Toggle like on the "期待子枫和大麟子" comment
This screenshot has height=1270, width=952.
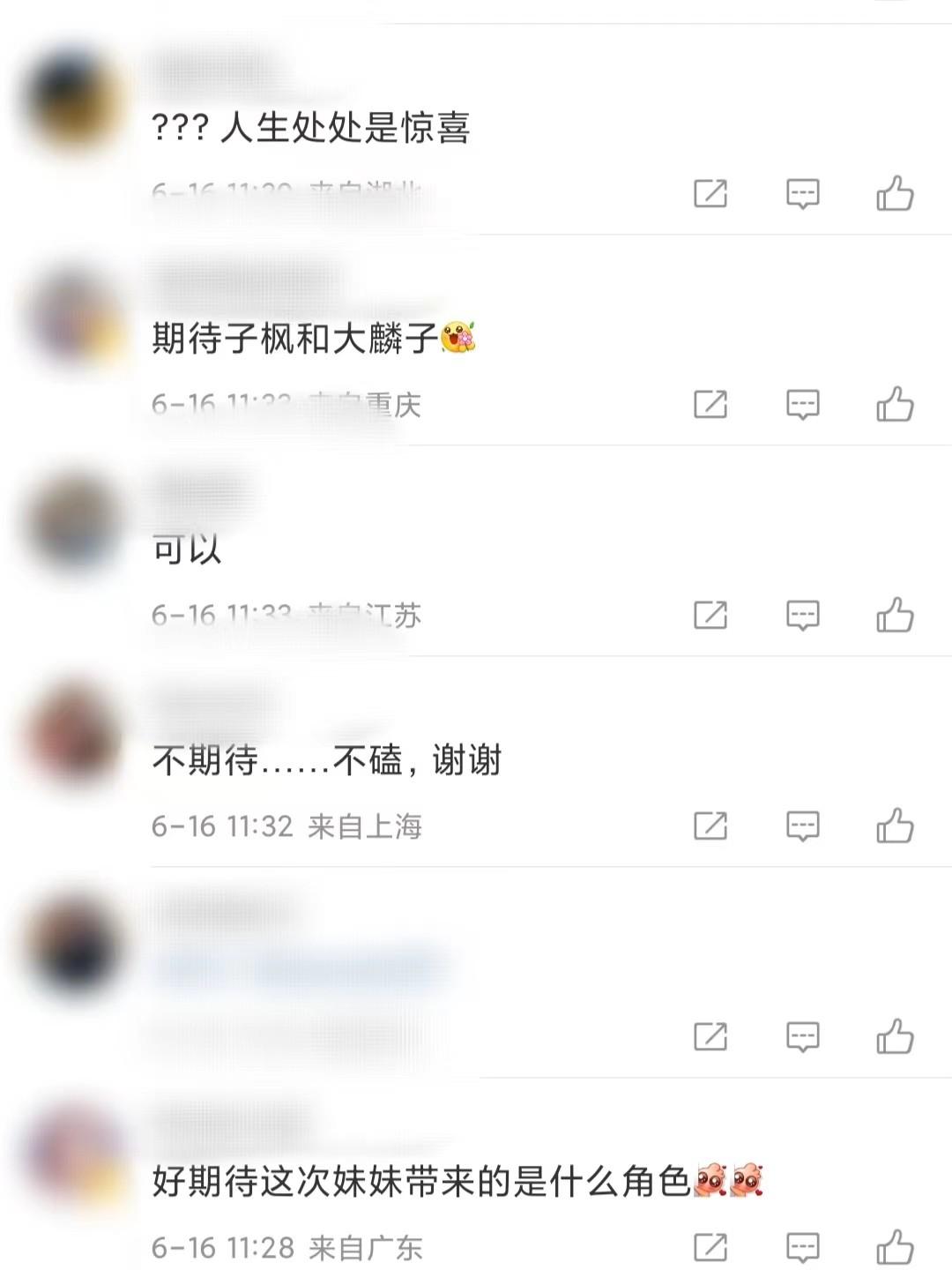[896, 405]
